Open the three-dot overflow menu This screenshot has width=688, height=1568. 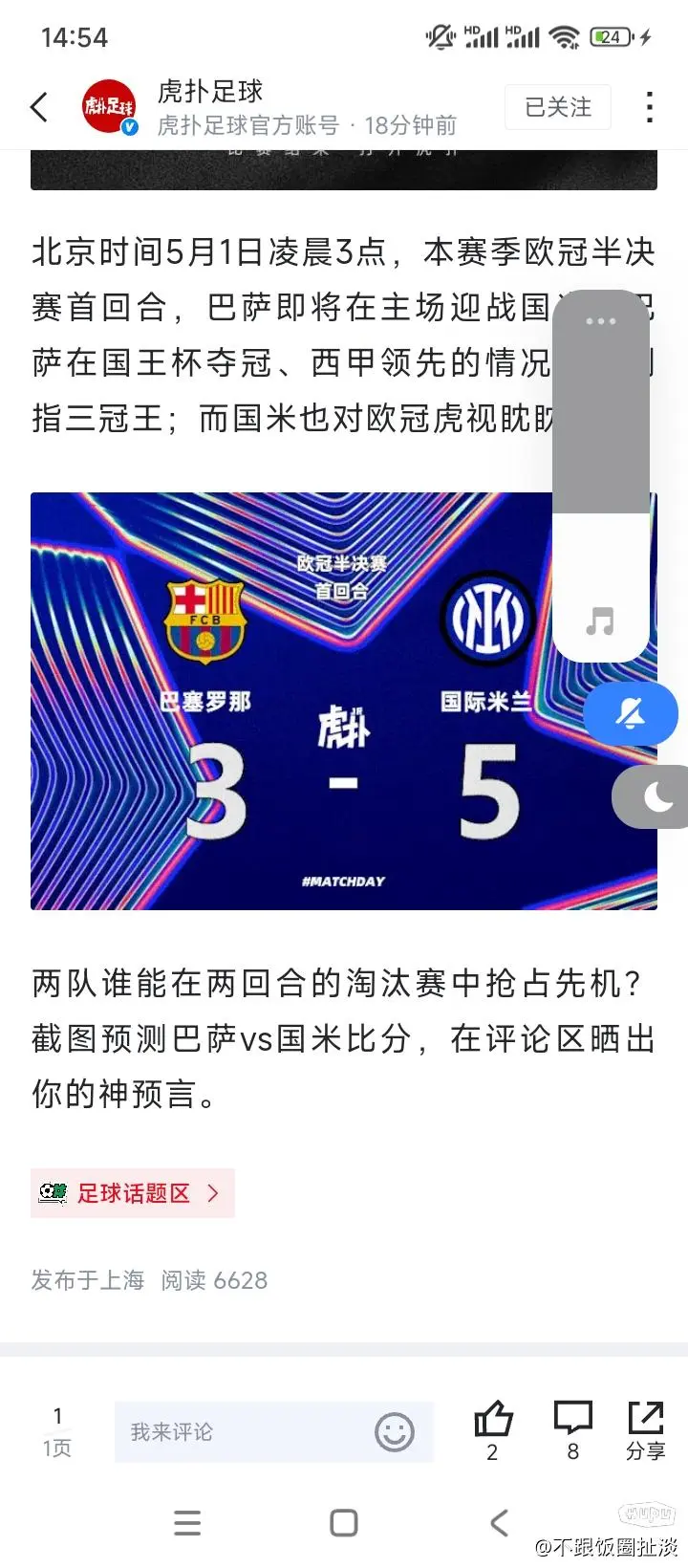pos(650,107)
